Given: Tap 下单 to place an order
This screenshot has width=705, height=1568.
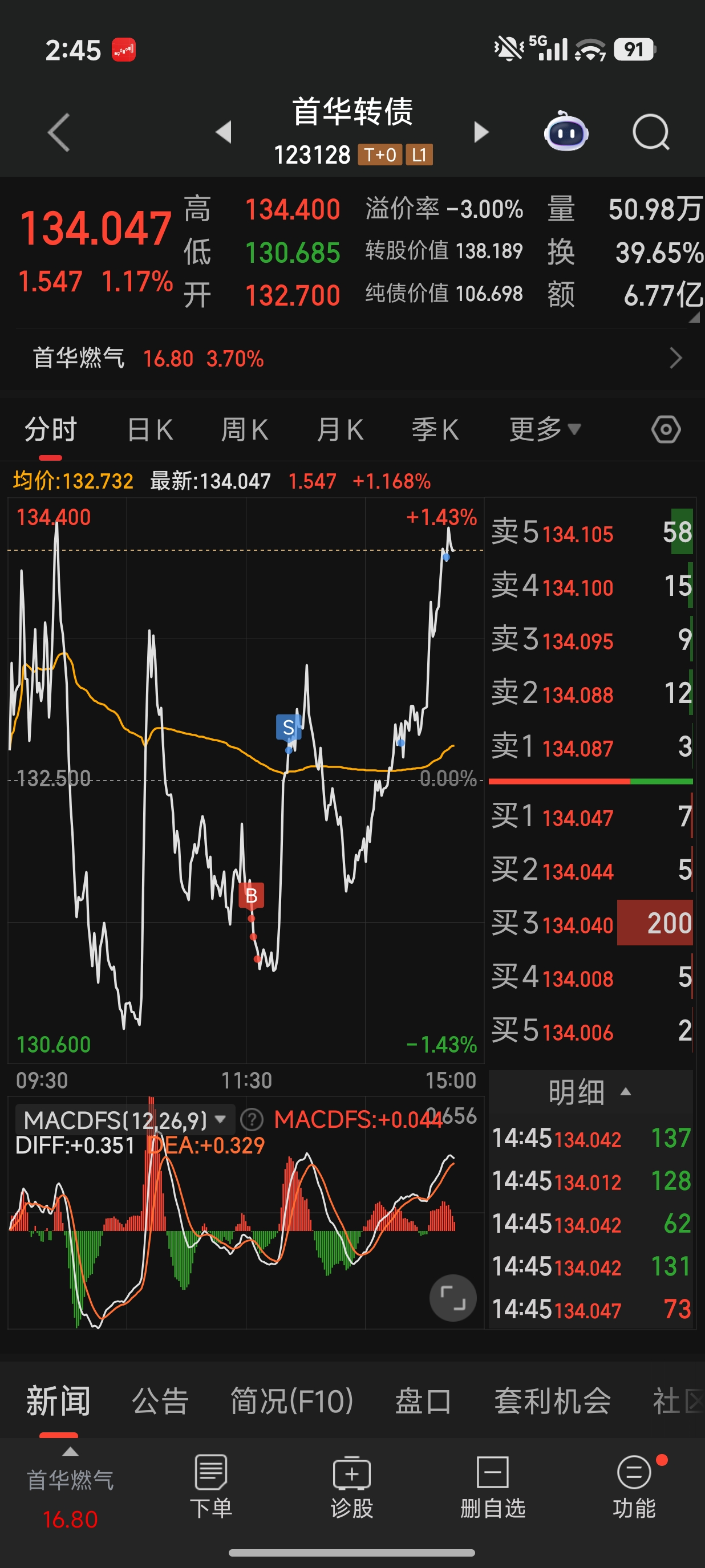Looking at the screenshot, I should (x=210, y=1486).
